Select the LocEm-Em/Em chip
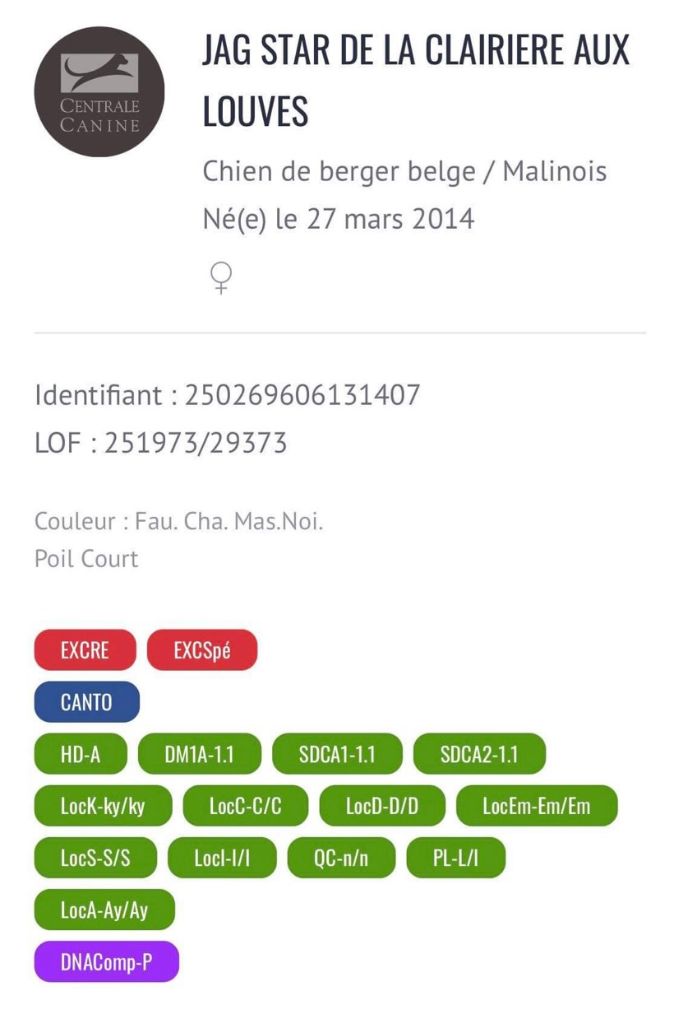The image size is (674, 1024). (x=536, y=806)
